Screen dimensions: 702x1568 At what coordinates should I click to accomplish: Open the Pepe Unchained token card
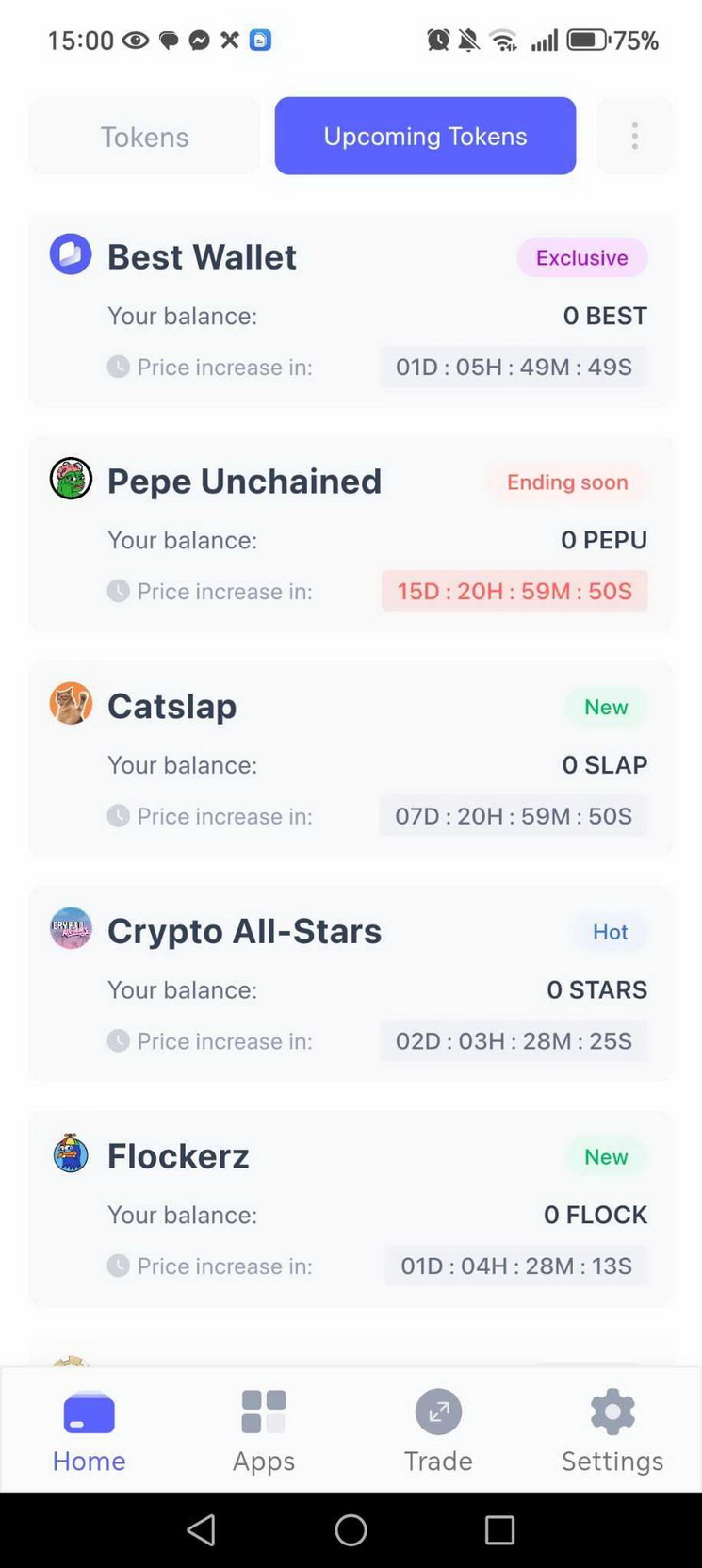point(351,534)
